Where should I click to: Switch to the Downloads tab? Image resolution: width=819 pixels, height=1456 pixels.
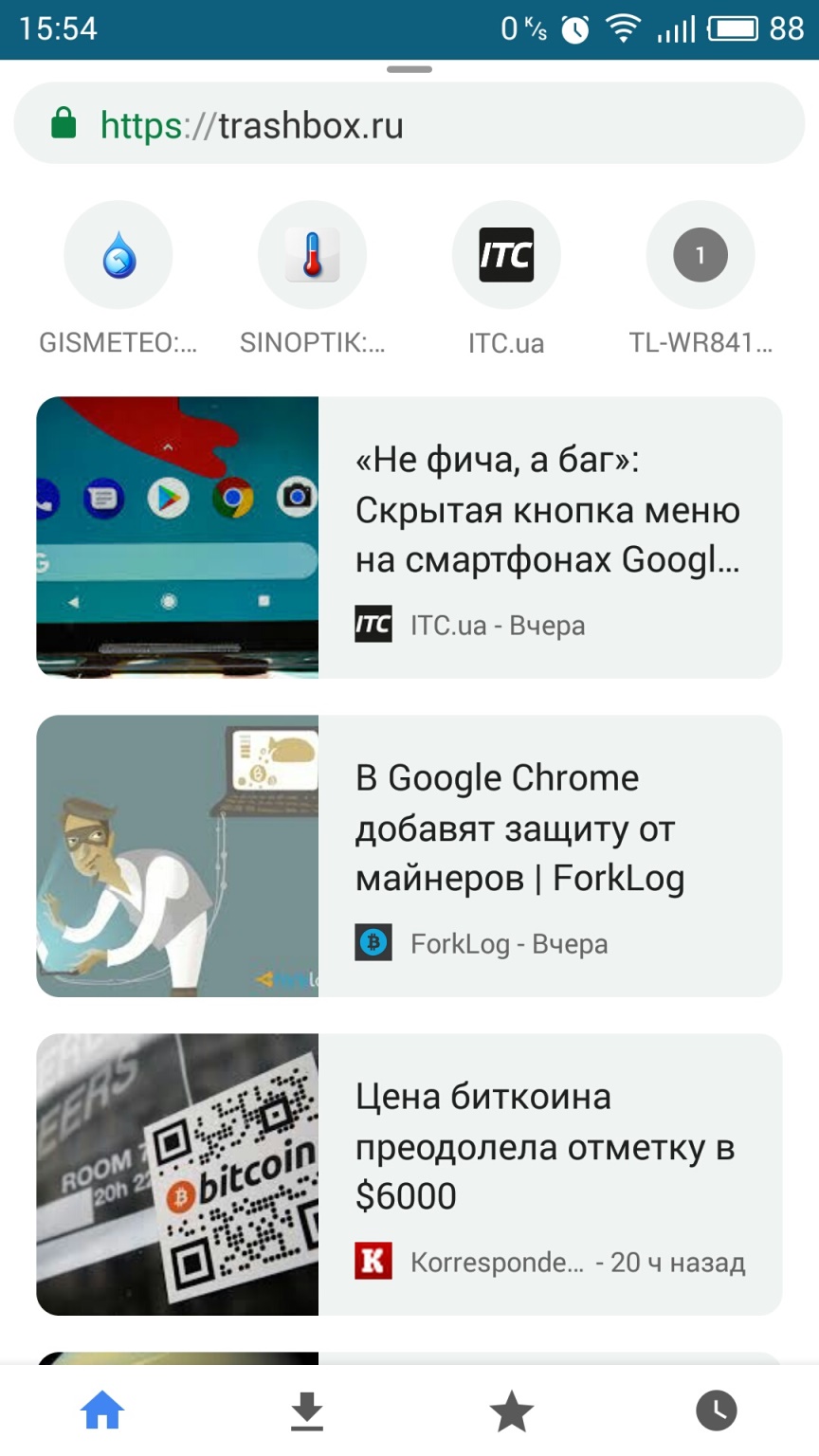pos(307,1410)
